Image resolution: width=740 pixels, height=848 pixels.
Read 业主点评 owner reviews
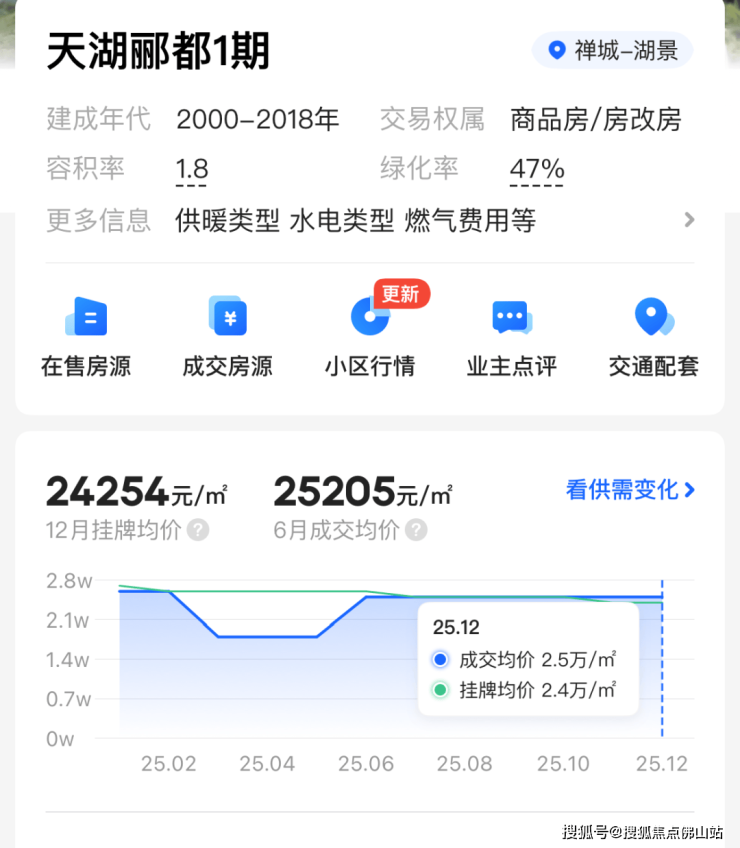[512, 336]
